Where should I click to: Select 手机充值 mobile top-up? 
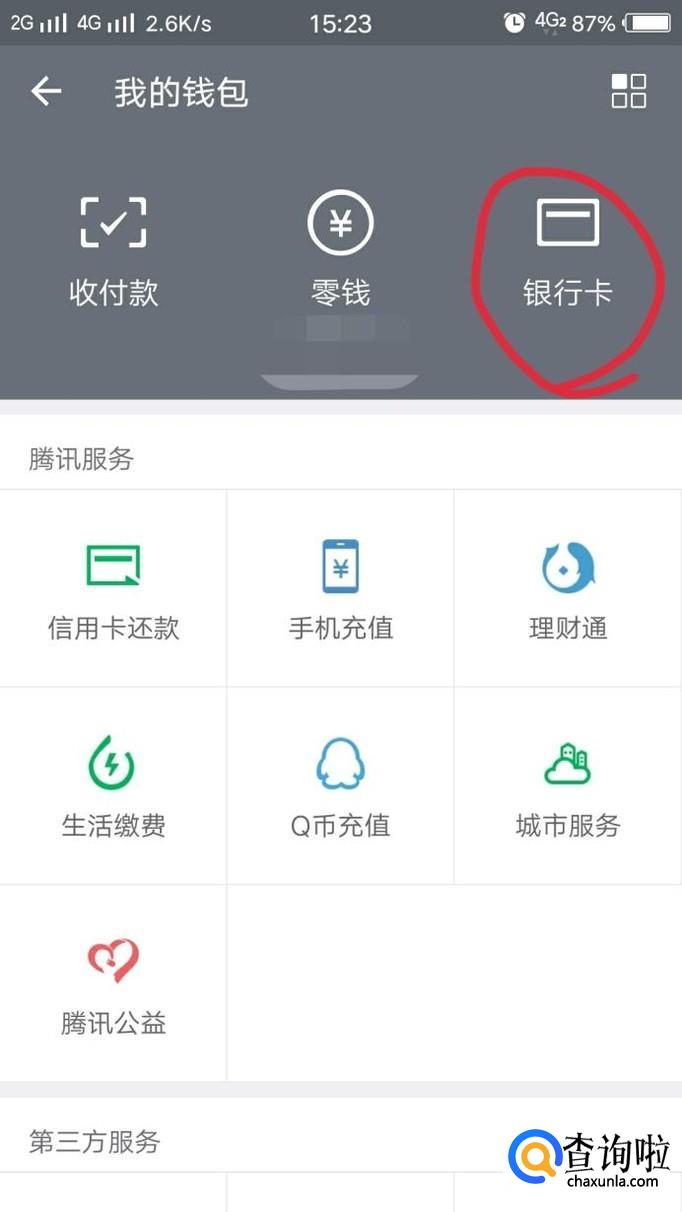coord(340,588)
